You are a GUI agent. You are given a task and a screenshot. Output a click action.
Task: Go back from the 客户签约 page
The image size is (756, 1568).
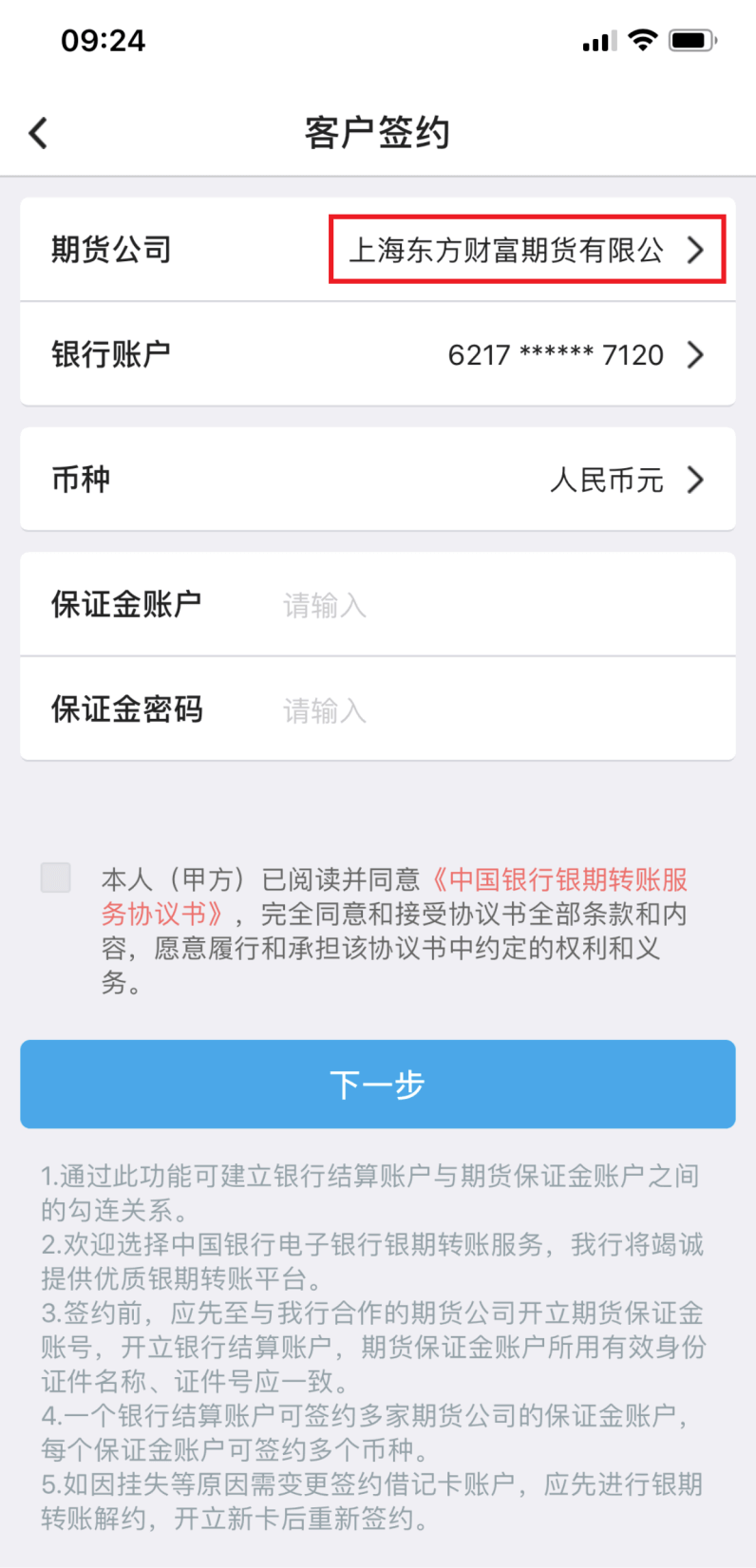(39, 133)
